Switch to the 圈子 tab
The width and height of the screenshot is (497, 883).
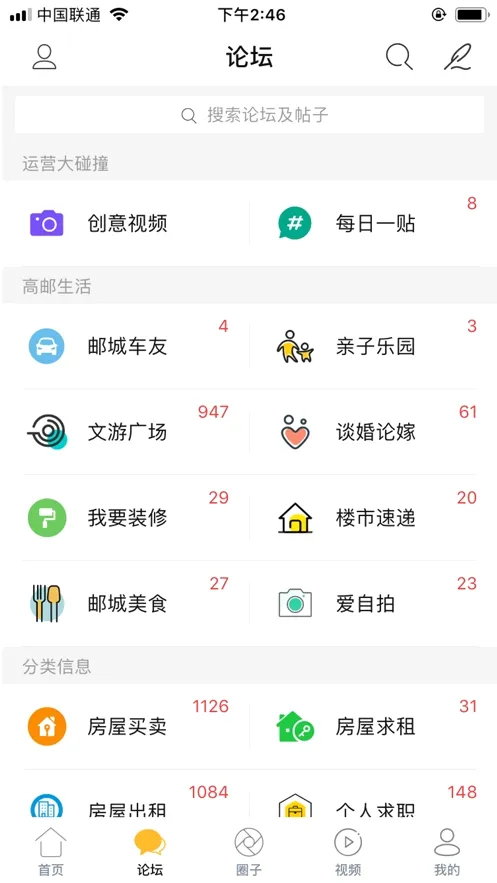coord(249,851)
